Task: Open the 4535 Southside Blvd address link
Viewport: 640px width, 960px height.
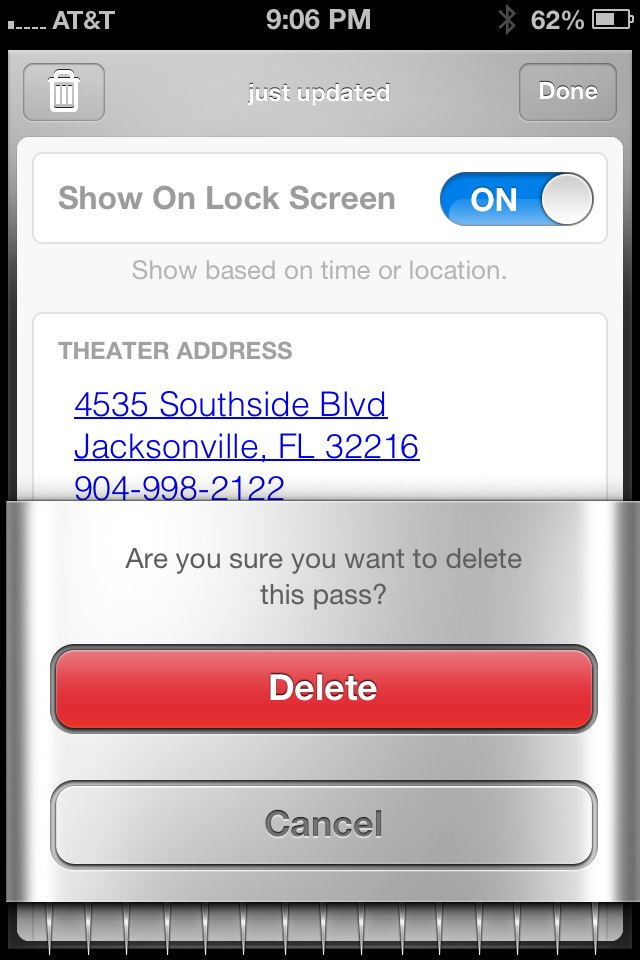Action: click(230, 405)
